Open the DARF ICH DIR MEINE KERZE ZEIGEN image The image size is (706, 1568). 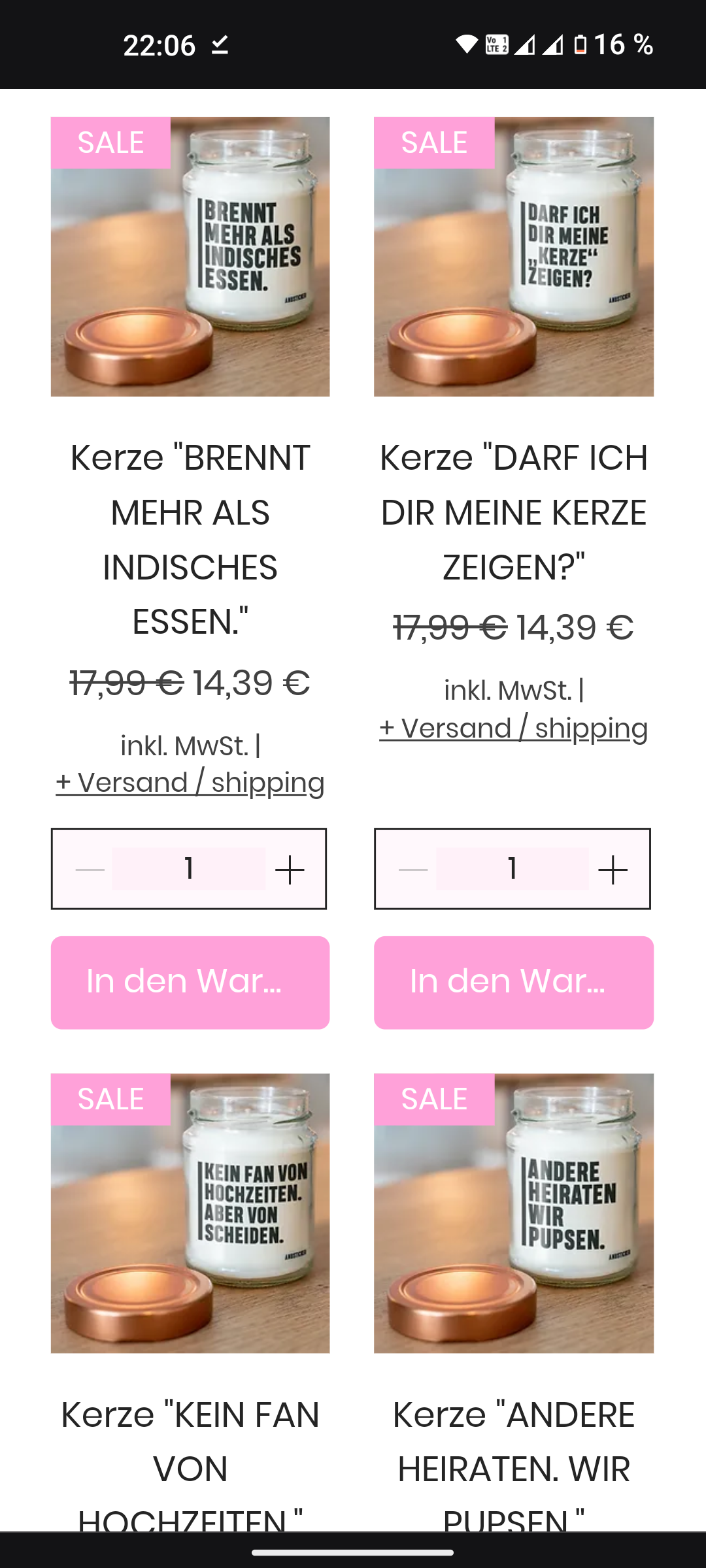pyautogui.click(x=514, y=257)
